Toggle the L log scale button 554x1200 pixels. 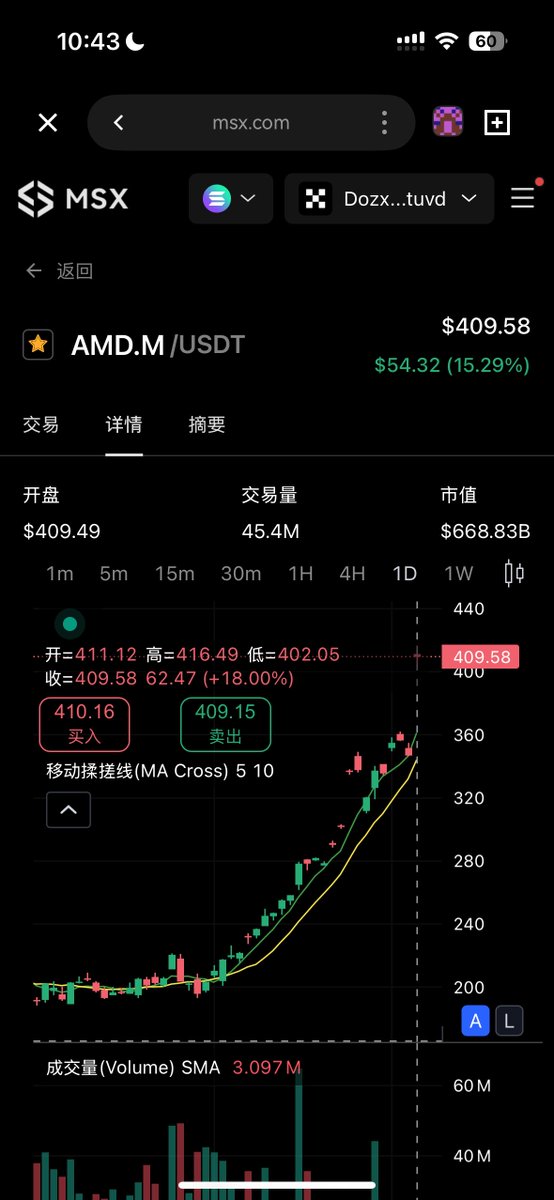(x=509, y=1021)
